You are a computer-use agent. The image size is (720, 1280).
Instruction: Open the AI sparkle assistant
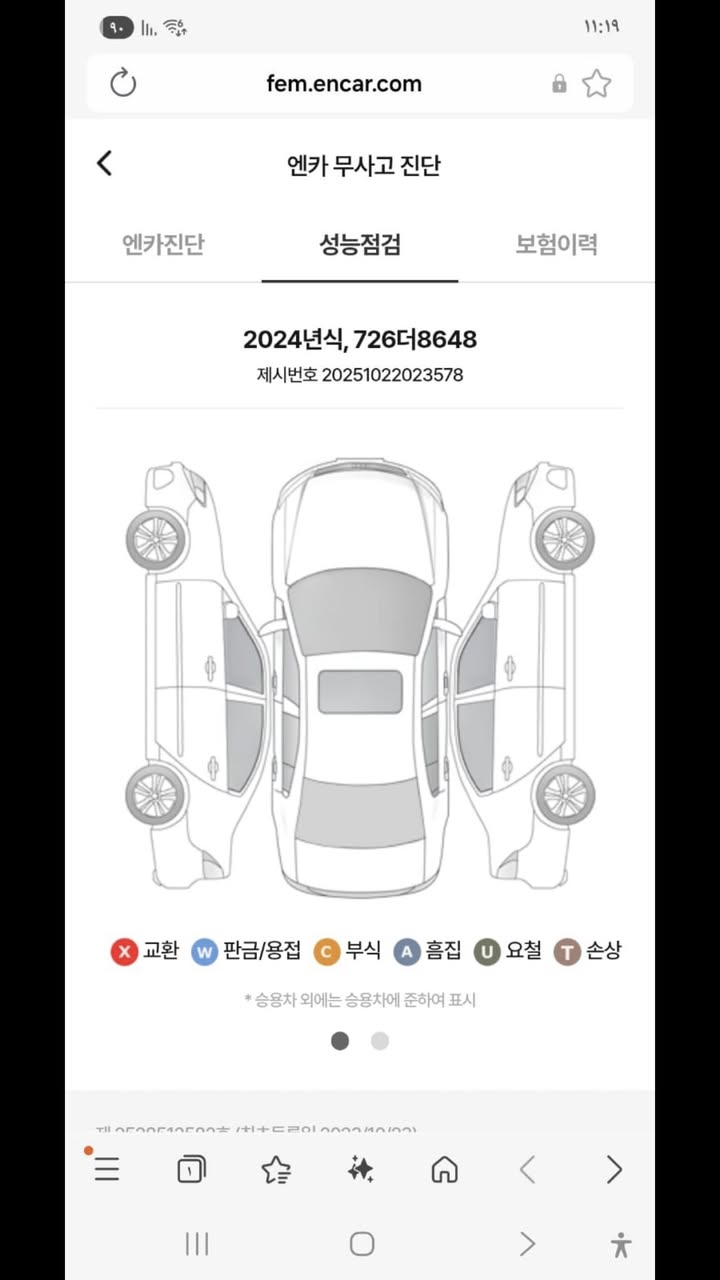click(361, 1169)
